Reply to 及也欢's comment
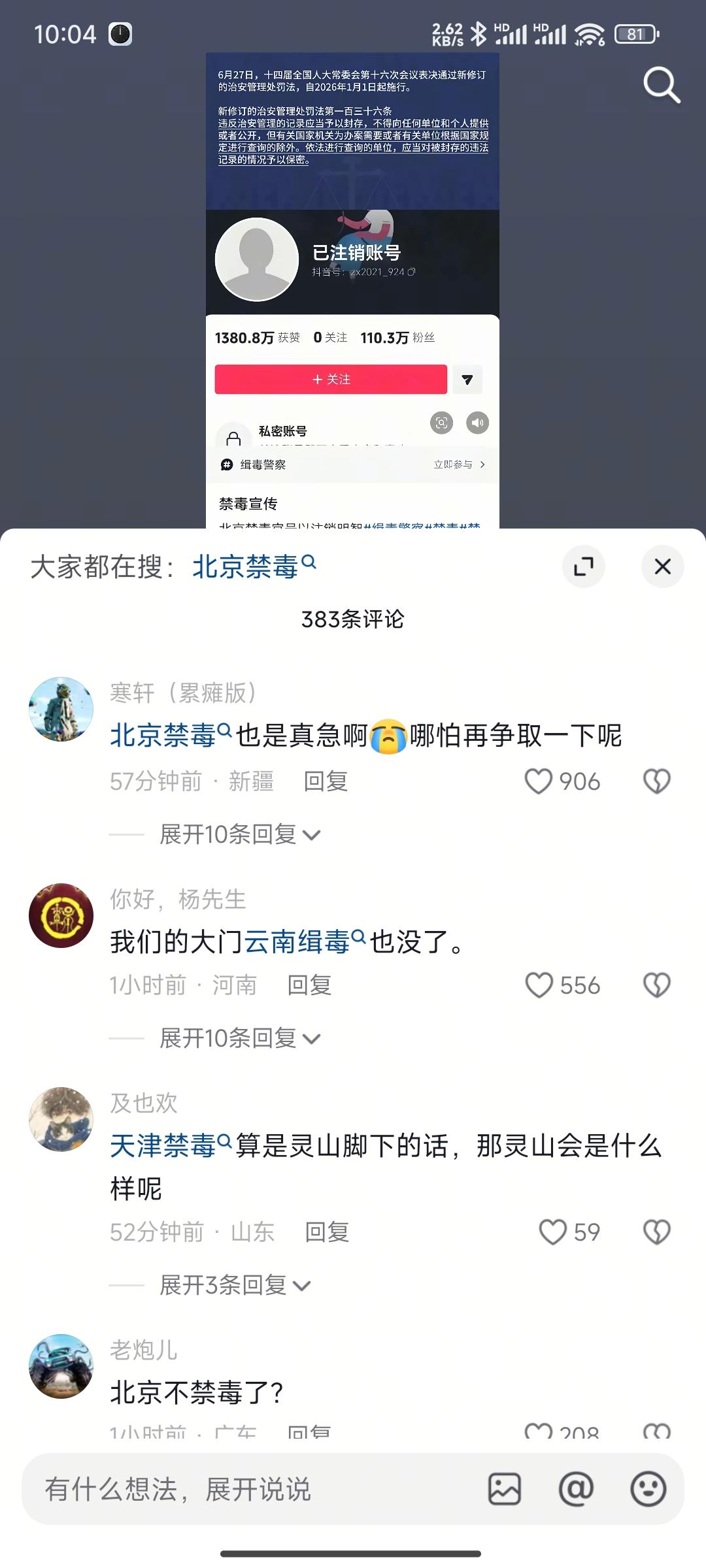The image size is (706, 1568). [327, 1232]
